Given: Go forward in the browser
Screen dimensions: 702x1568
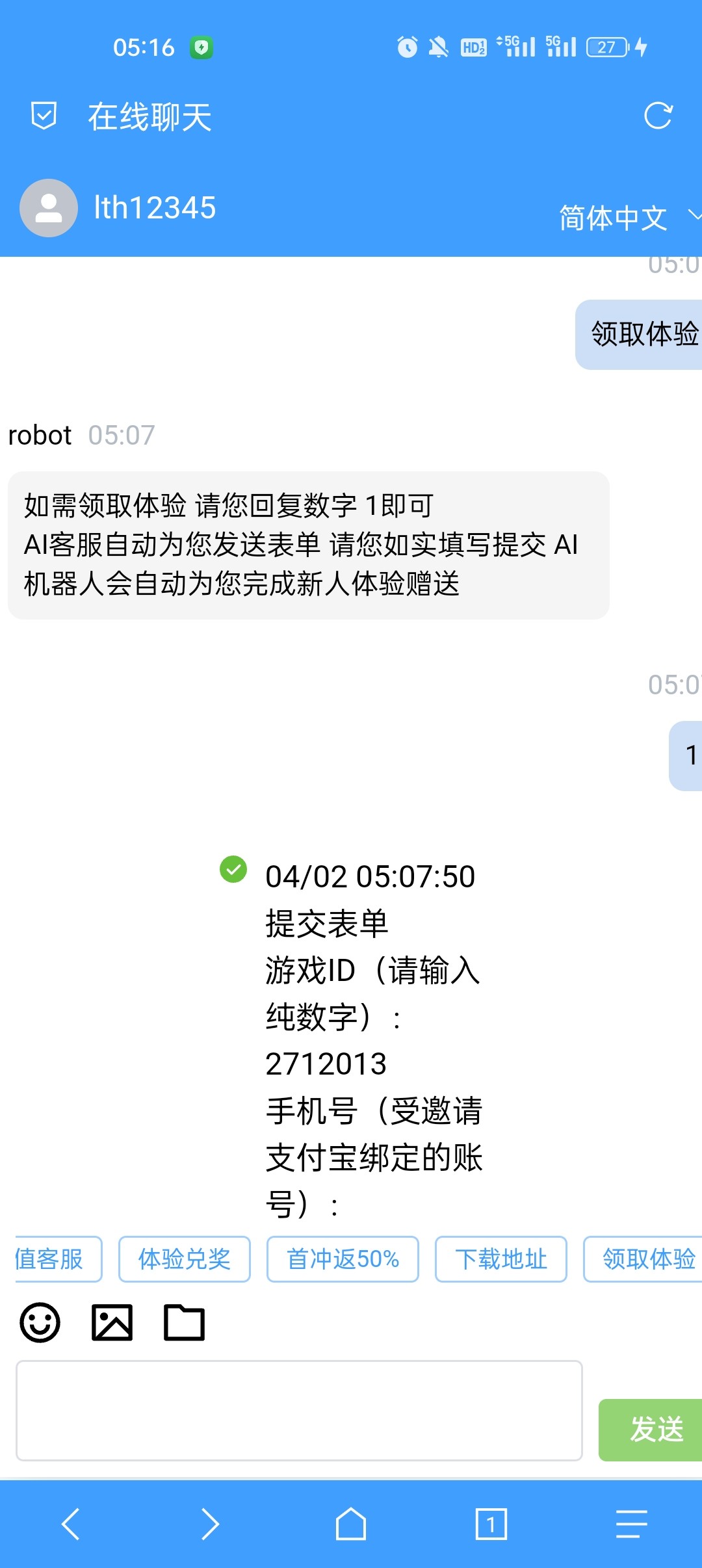Looking at the screenshot, I should (x=210, y=1524).
